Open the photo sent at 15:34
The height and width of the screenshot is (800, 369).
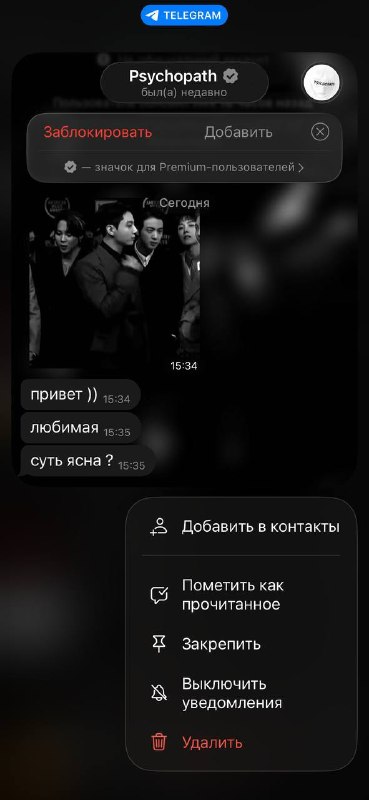[x=114, y=283]
